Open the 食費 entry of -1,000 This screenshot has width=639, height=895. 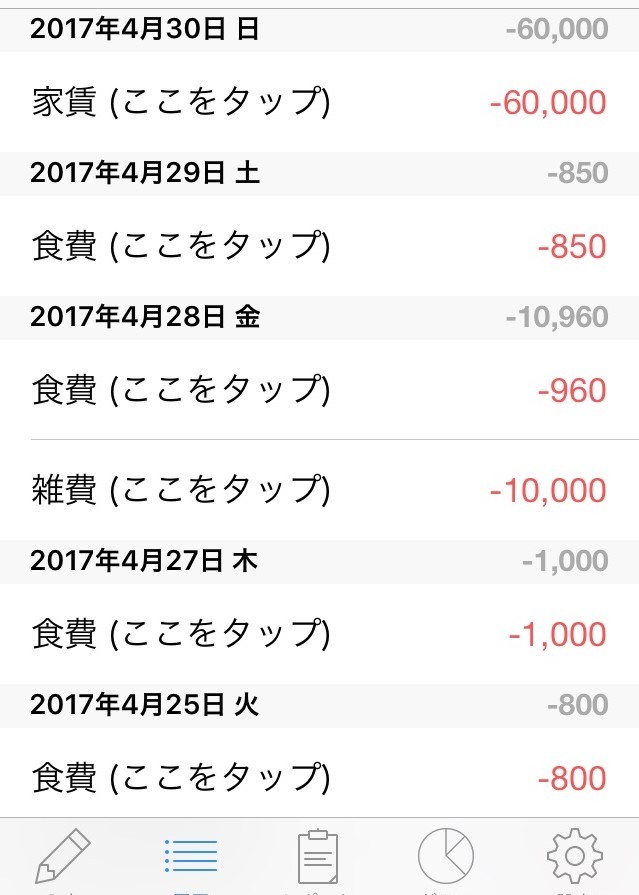coord(319,634)
